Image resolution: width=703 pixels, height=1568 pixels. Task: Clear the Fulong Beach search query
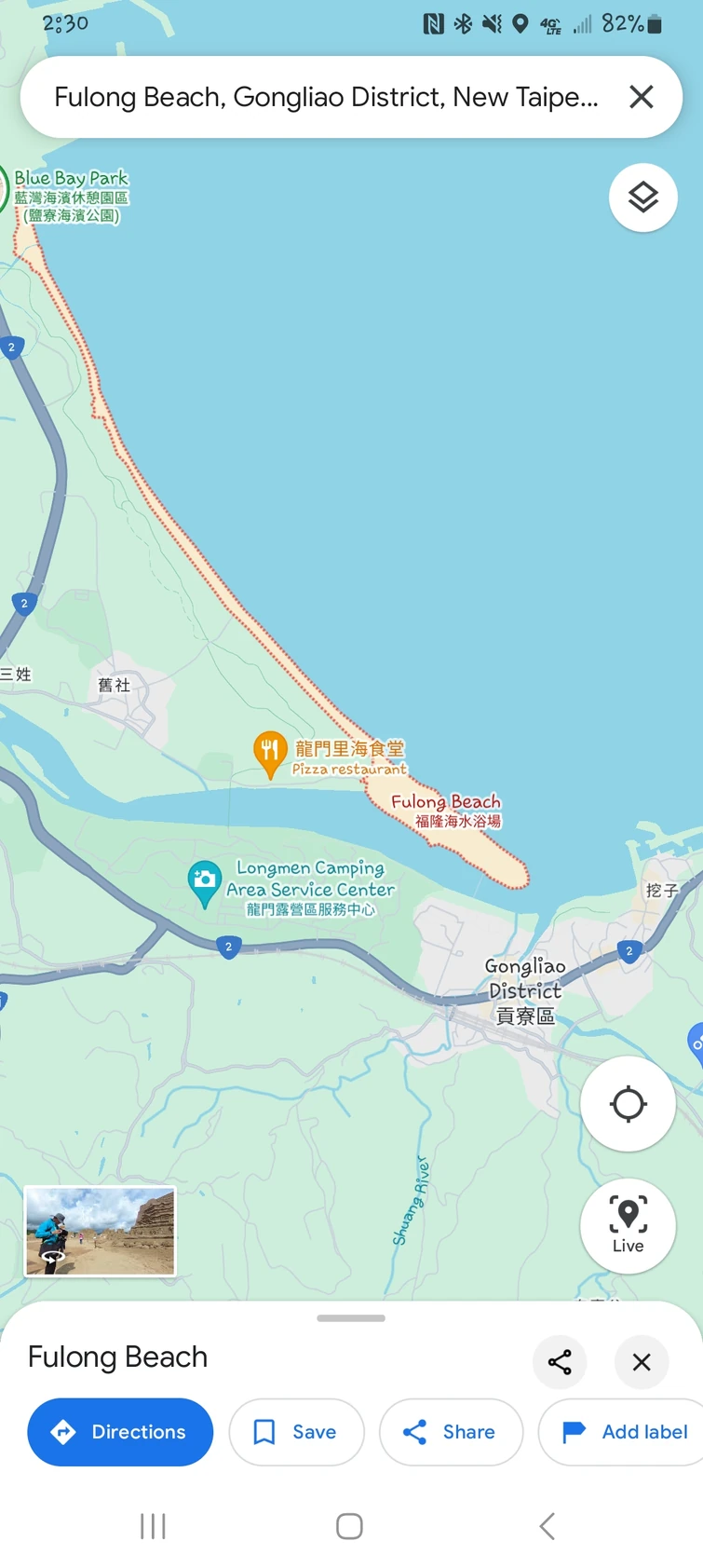(x=641, y=97)
